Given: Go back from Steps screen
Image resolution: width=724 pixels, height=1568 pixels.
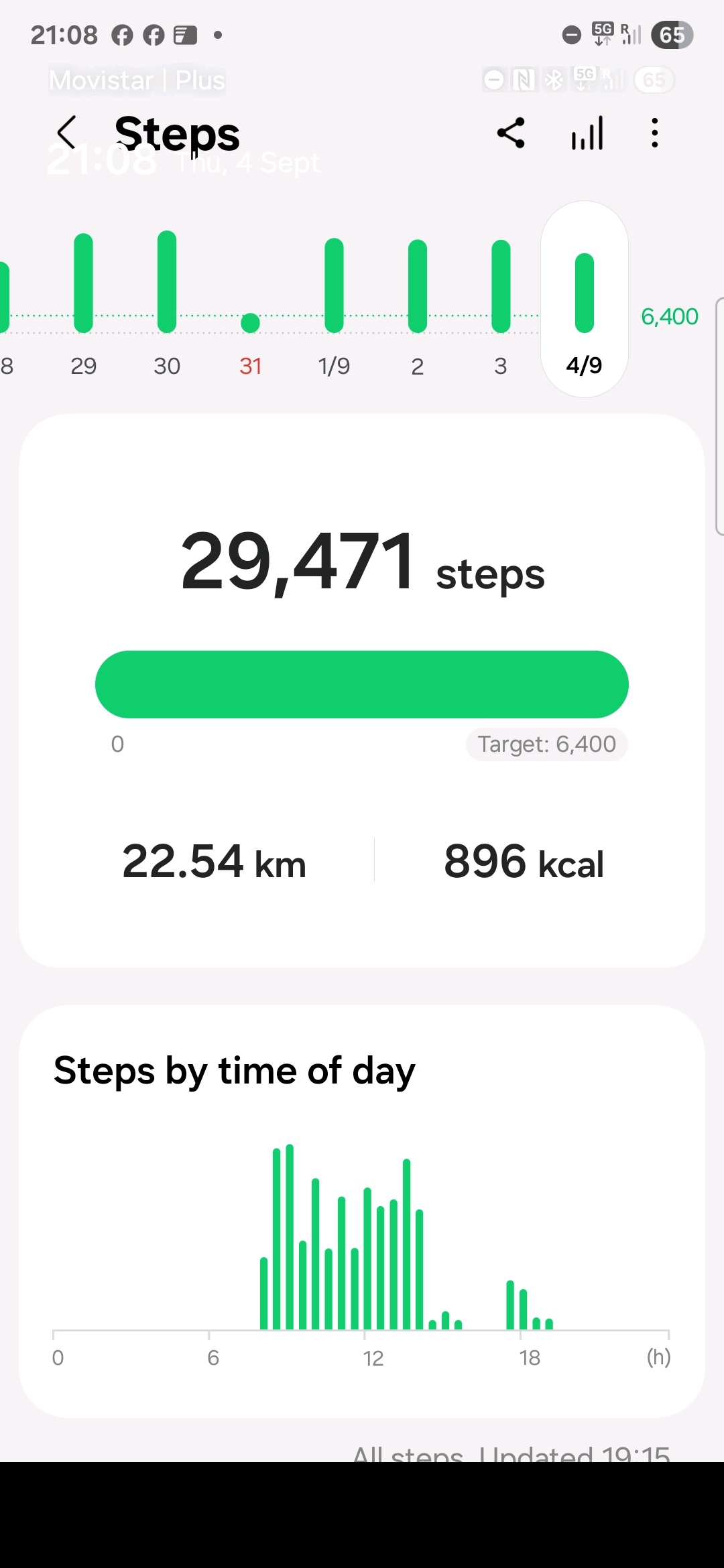Looking at the screenshot, I should click(x=66, y=132).
